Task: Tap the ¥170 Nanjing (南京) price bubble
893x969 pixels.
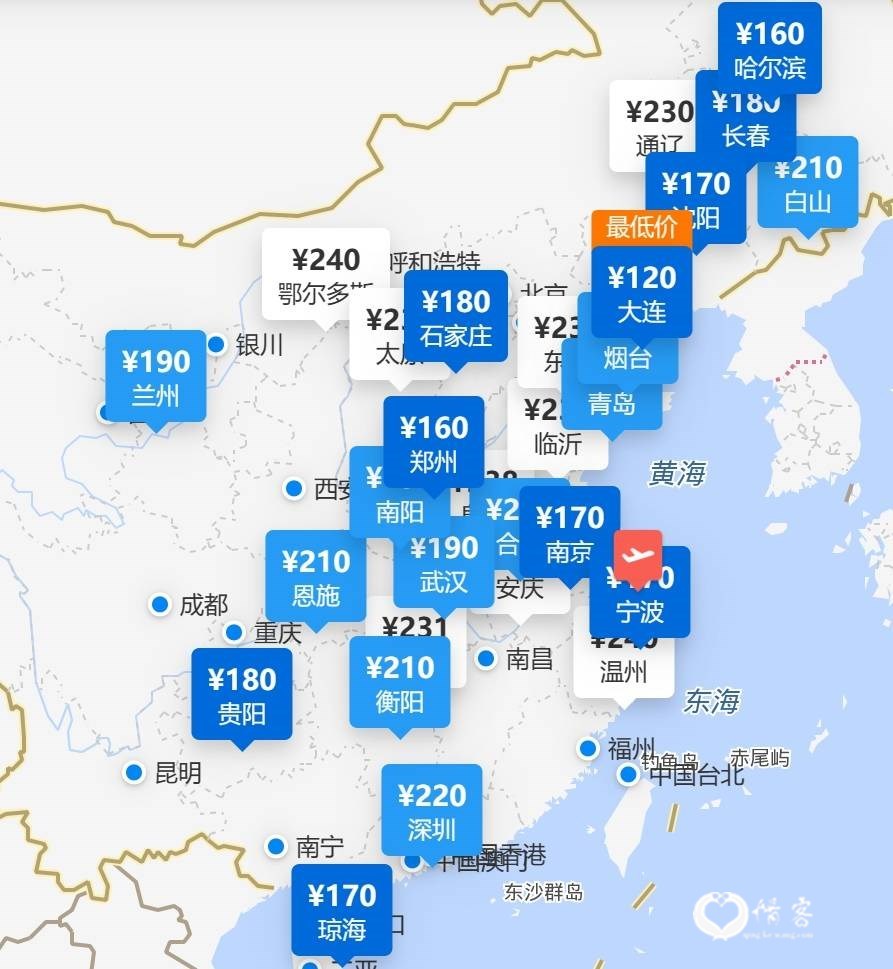Action: [570, 533]
